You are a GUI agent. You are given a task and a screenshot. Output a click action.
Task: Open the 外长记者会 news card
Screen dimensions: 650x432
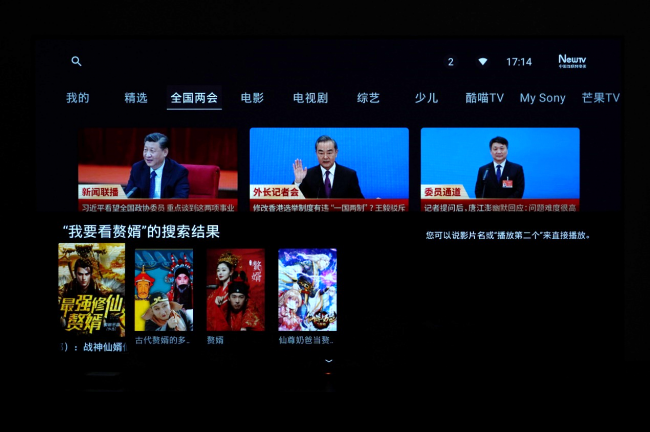pyautogui.click(x=329, y=170)
